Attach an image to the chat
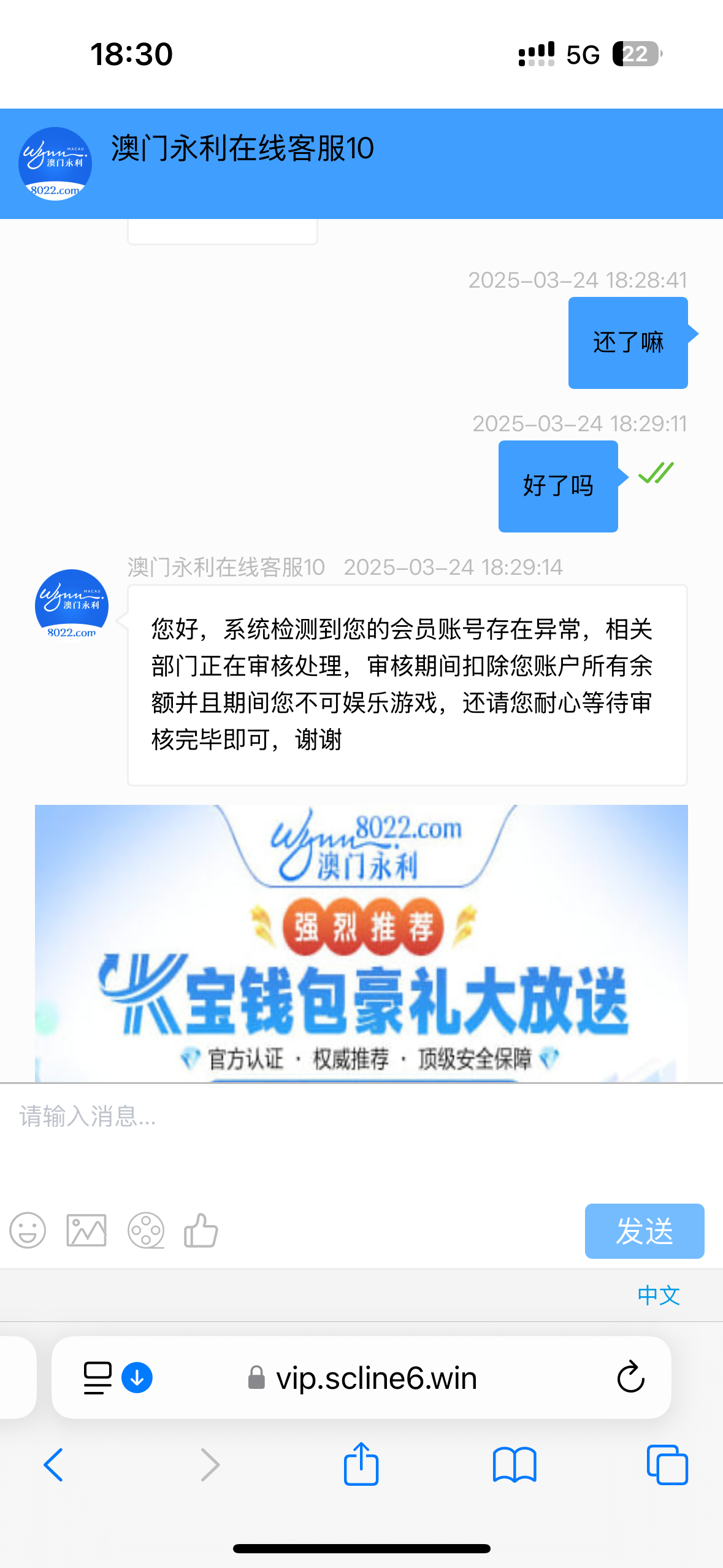 click(x=86, y=1230)
